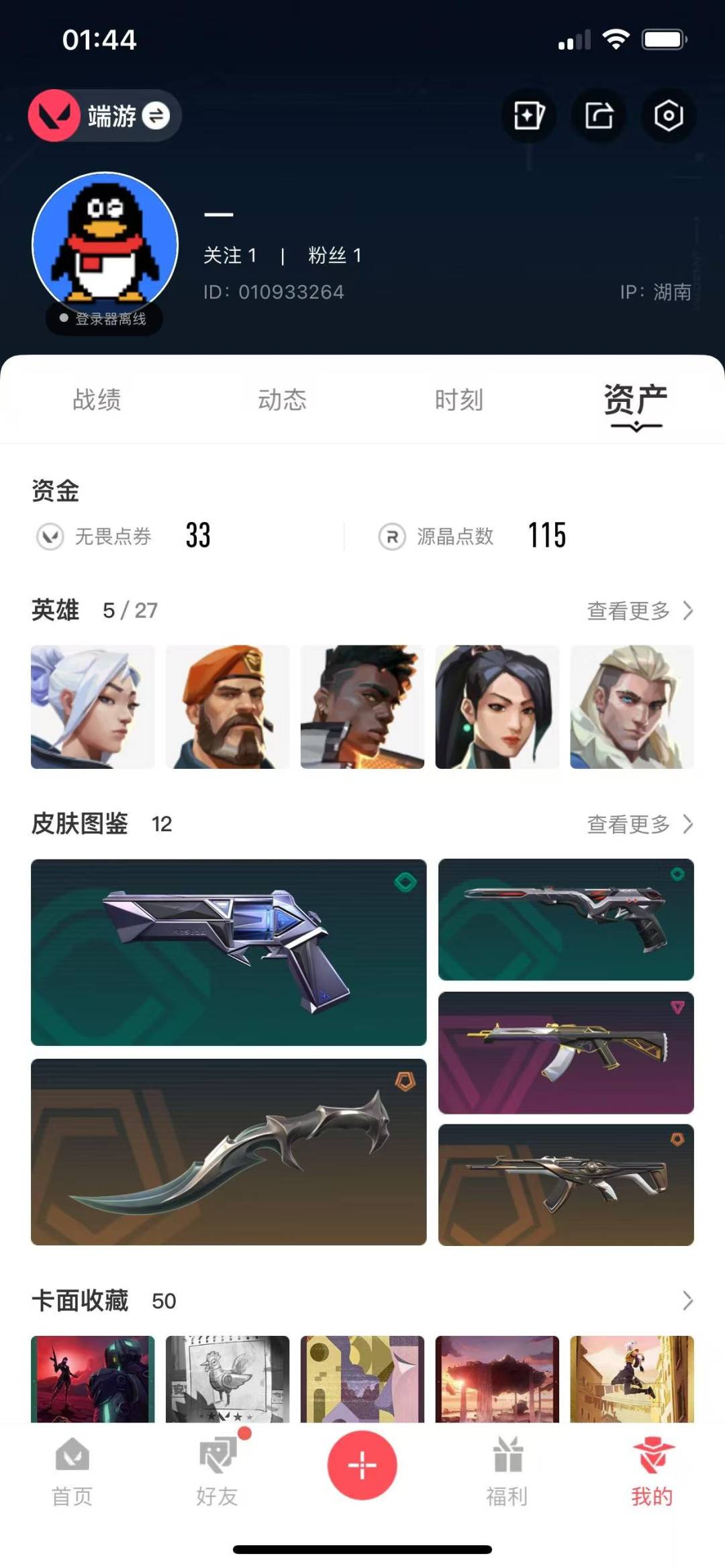Switch to the 动态 tab
725x1568 pixels.
tap(282, 400)
